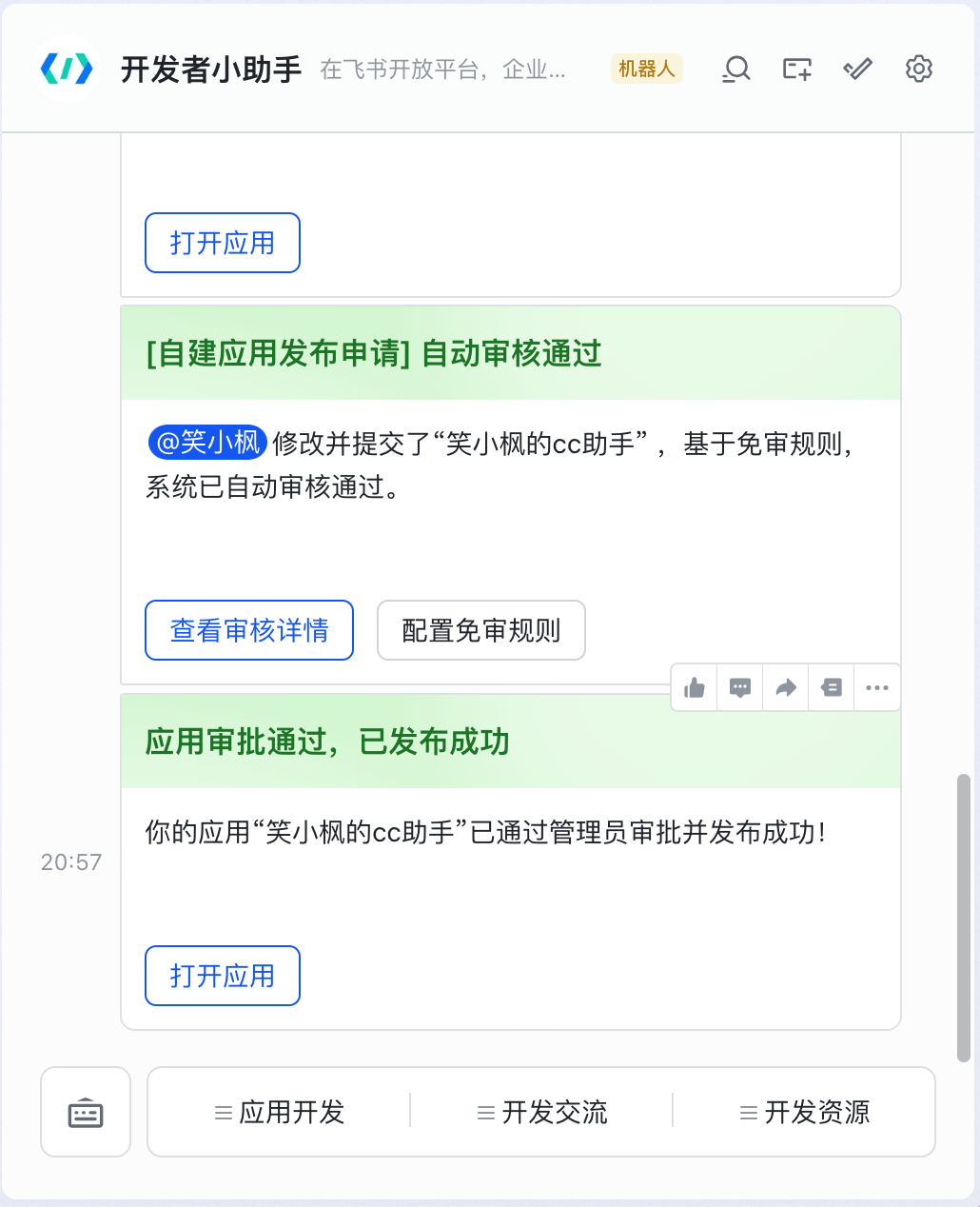Search within the 开发者小助手 chat
Image resolution: width=980 pixels, height=1207 pixels.
click(x=736, y=69)
